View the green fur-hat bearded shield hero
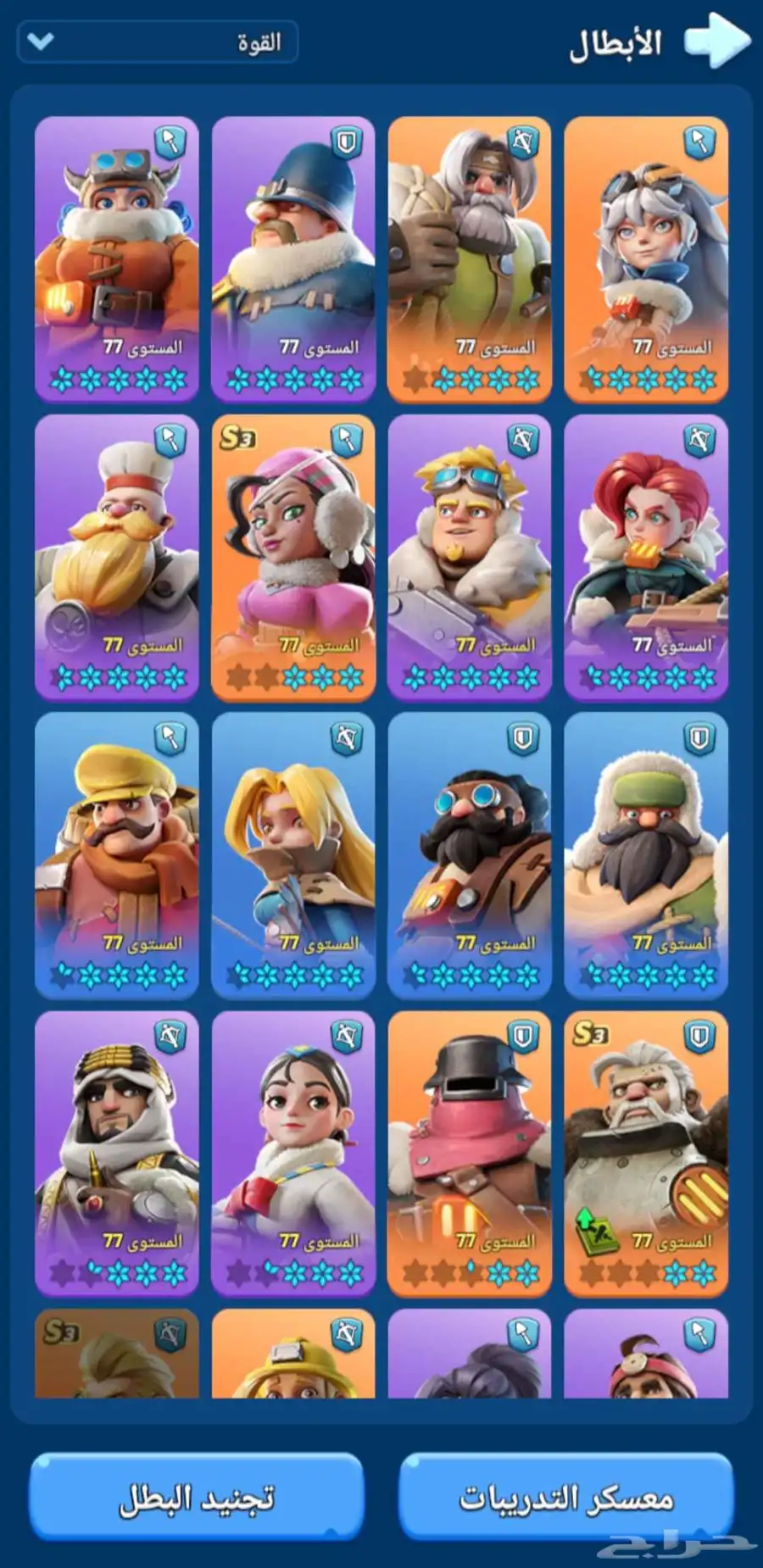Viewport: 763px width, 1568px height. point(646,852)
